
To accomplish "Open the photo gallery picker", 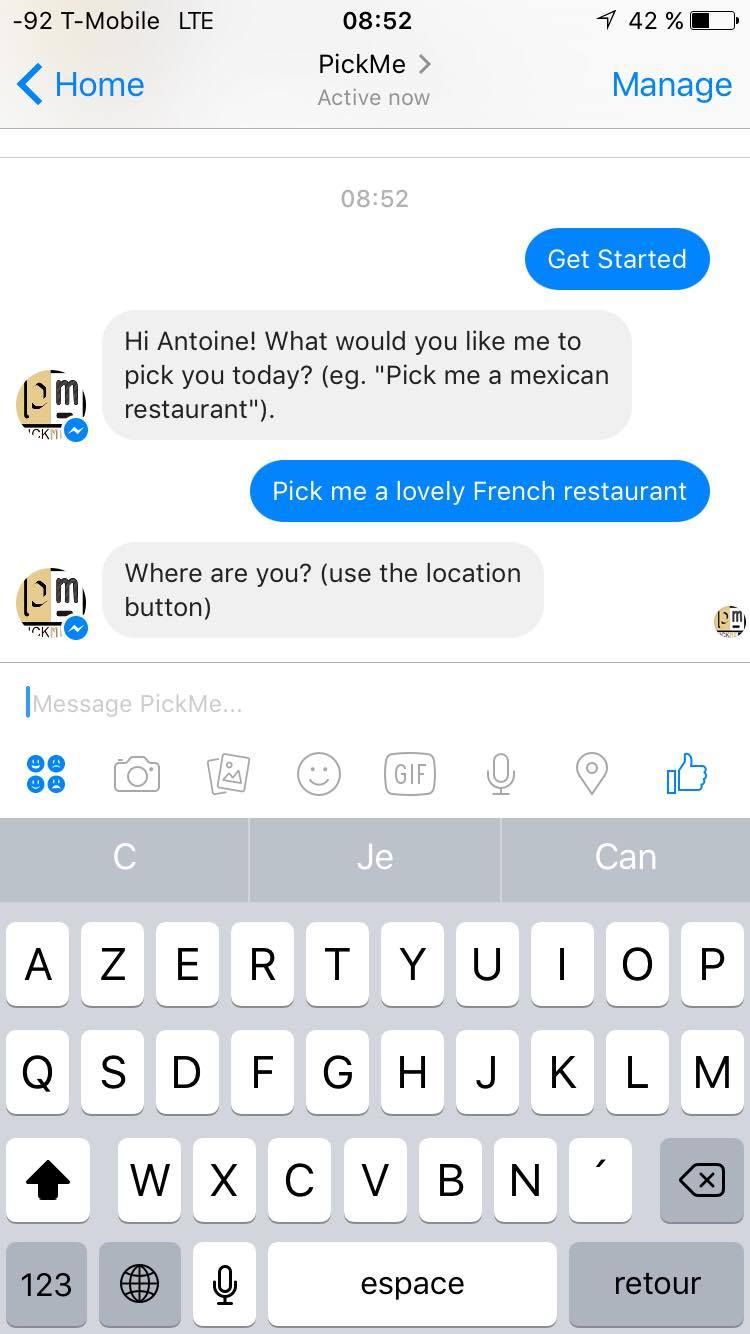I will click(x=228, y=774).
